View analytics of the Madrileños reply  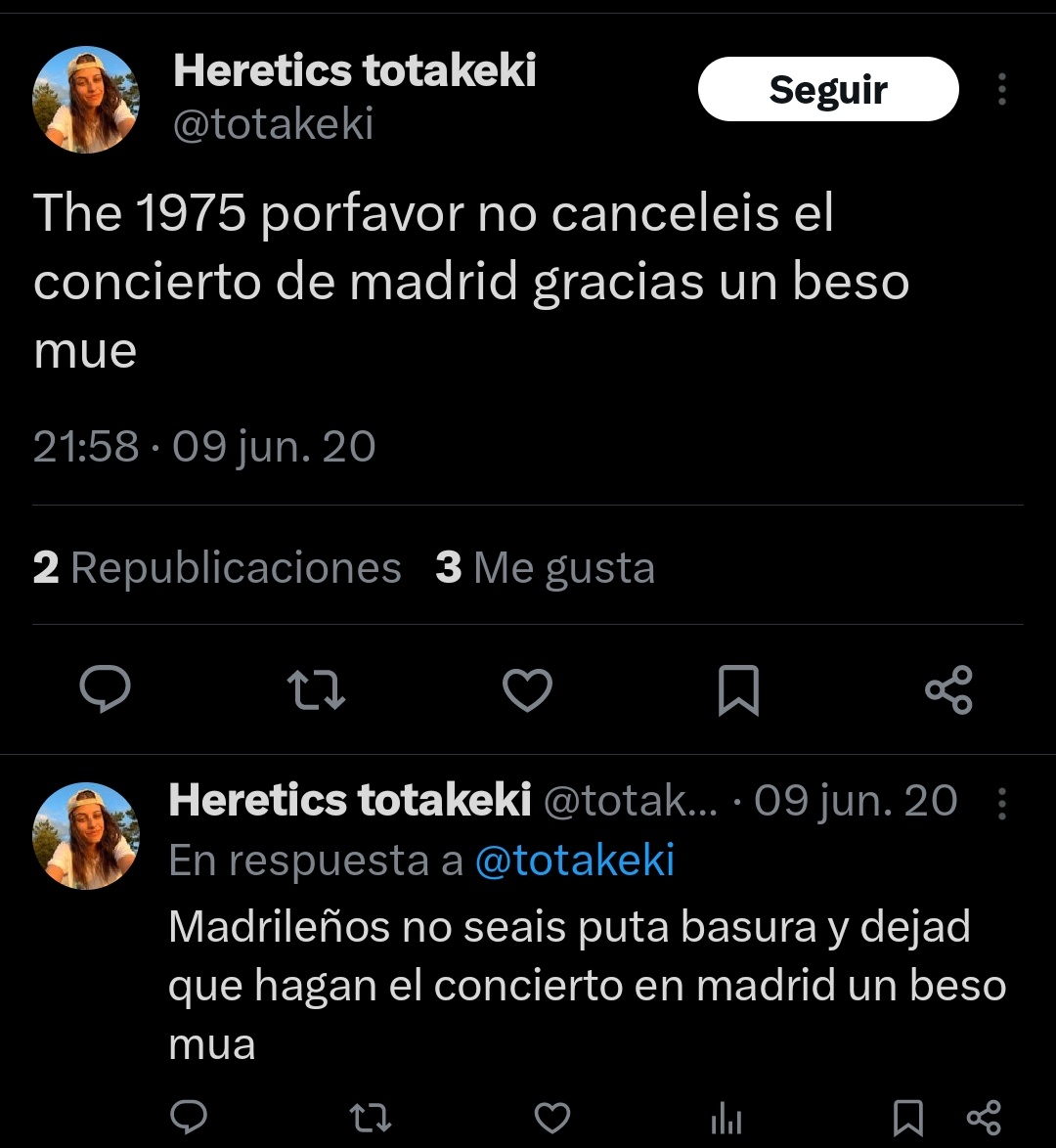click(726, 1117)
